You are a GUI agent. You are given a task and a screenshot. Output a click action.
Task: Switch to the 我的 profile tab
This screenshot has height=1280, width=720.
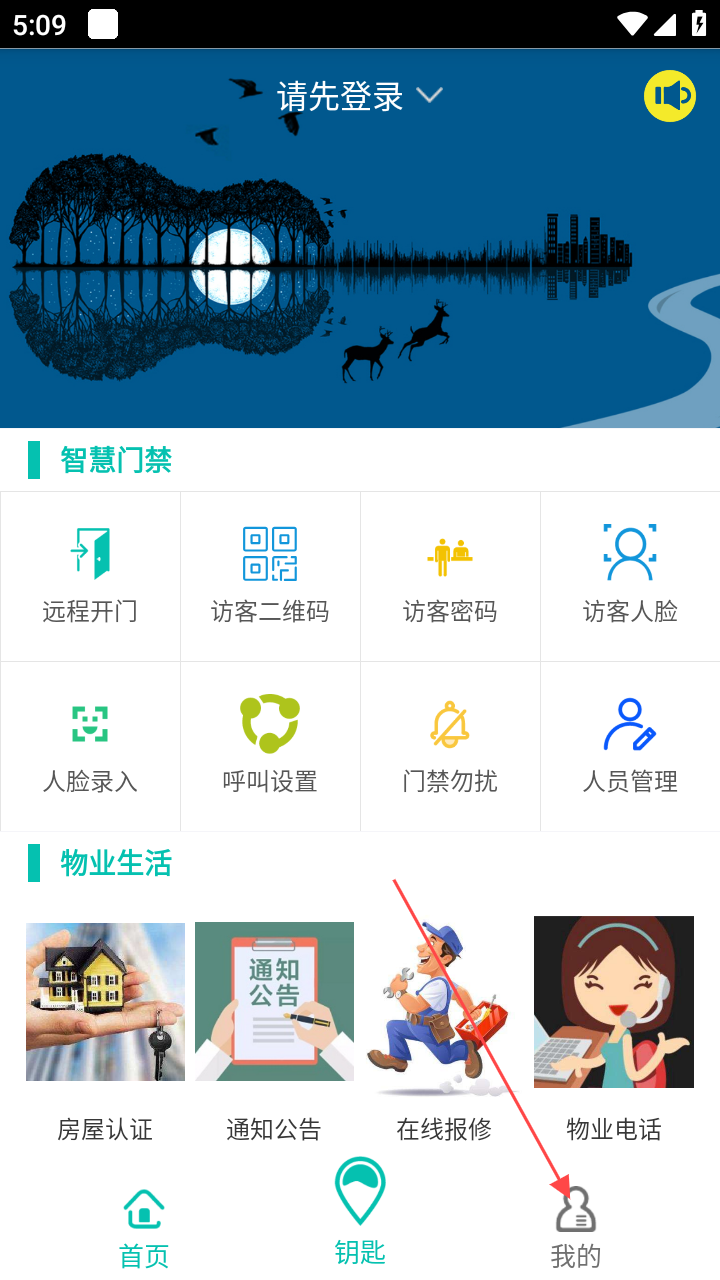[x=576, y=1228]
